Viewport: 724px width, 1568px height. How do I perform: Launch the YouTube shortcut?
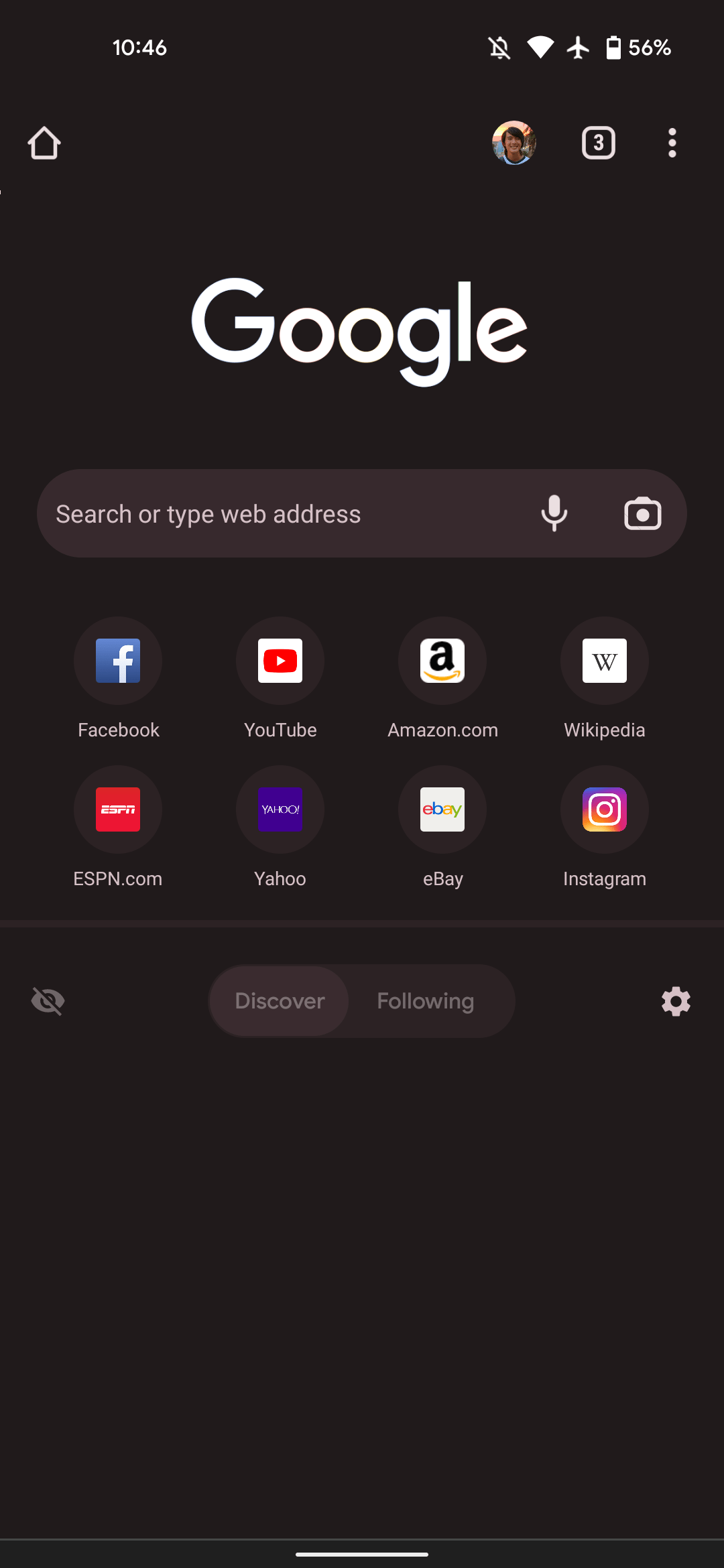click(280, 661)
